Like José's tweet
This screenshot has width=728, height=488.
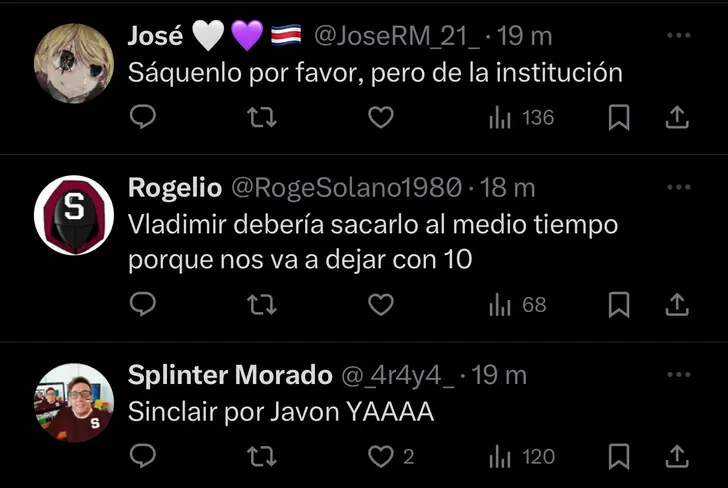click(380, 118)
